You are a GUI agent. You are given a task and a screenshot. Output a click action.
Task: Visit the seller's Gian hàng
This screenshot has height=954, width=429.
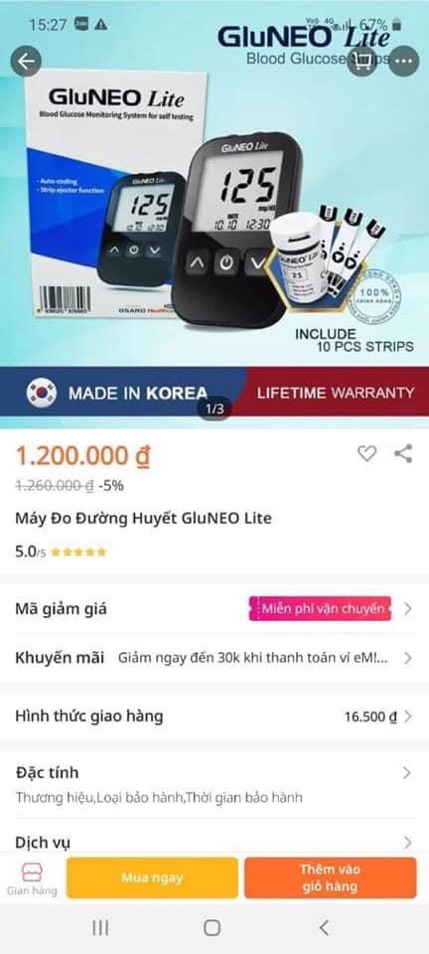point(32,879)
